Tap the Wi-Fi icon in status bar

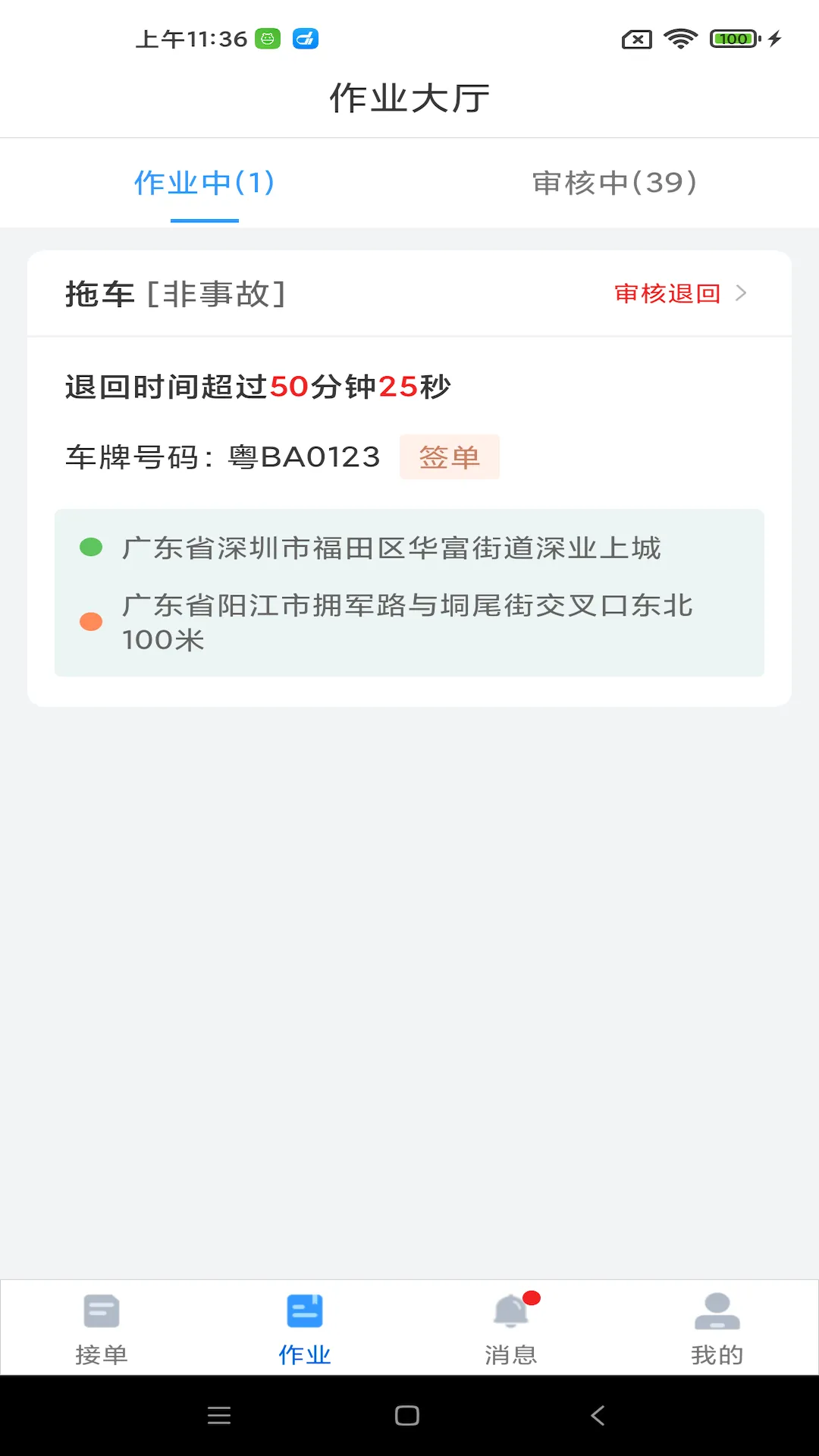pos(679,39)
